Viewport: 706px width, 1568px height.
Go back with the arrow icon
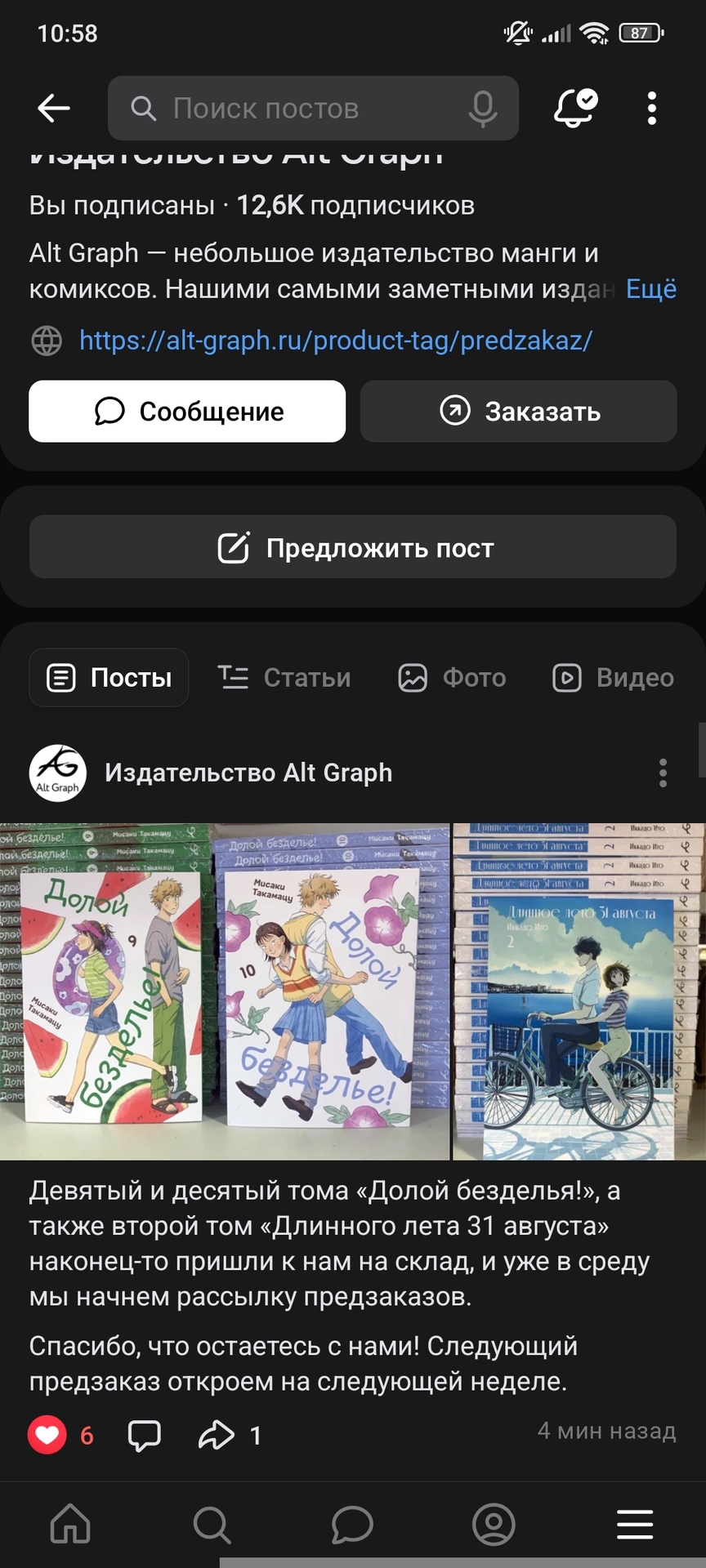pos(54,108)
